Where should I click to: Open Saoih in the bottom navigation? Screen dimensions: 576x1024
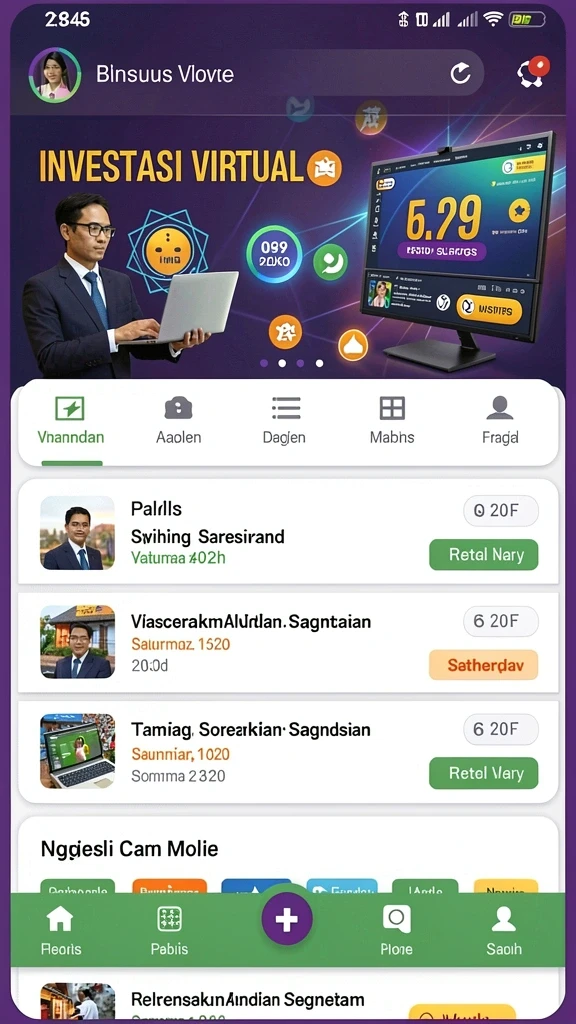pyautogui.click(x=504, y=931)
